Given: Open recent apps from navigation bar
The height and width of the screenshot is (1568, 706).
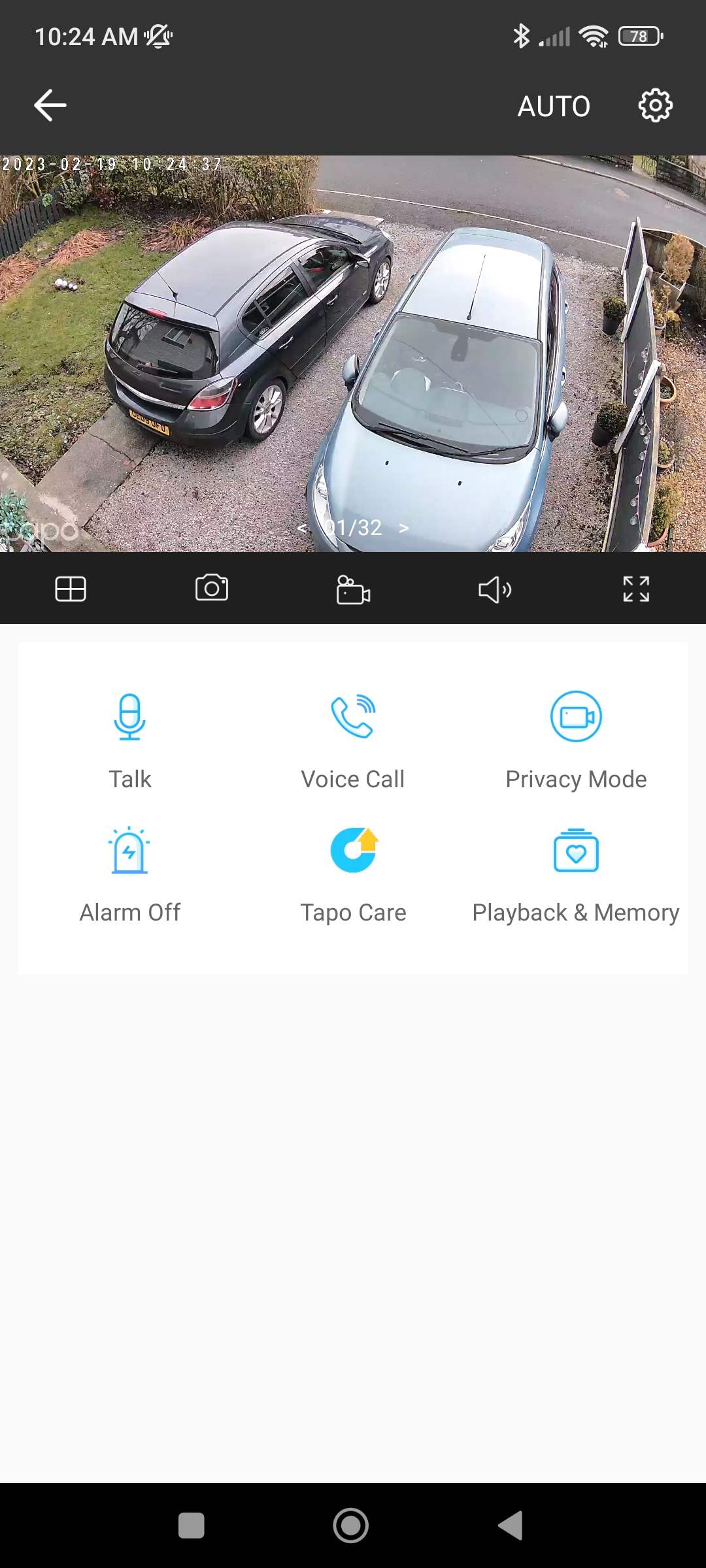Looking at the screenshot, I should (192, 1526).
